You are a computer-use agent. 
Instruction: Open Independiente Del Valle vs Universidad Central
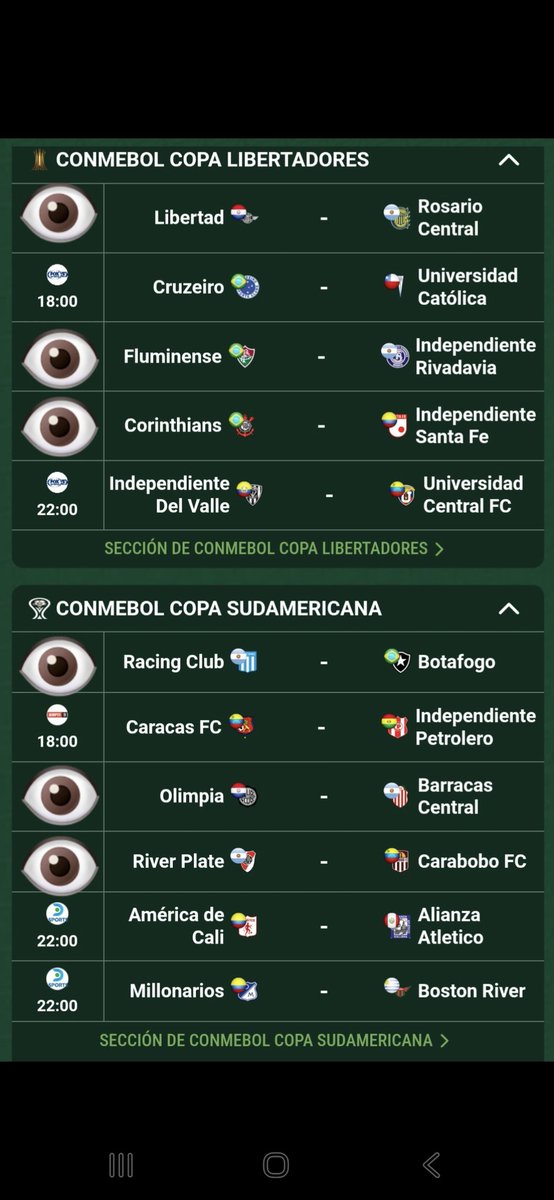point(277,495)
